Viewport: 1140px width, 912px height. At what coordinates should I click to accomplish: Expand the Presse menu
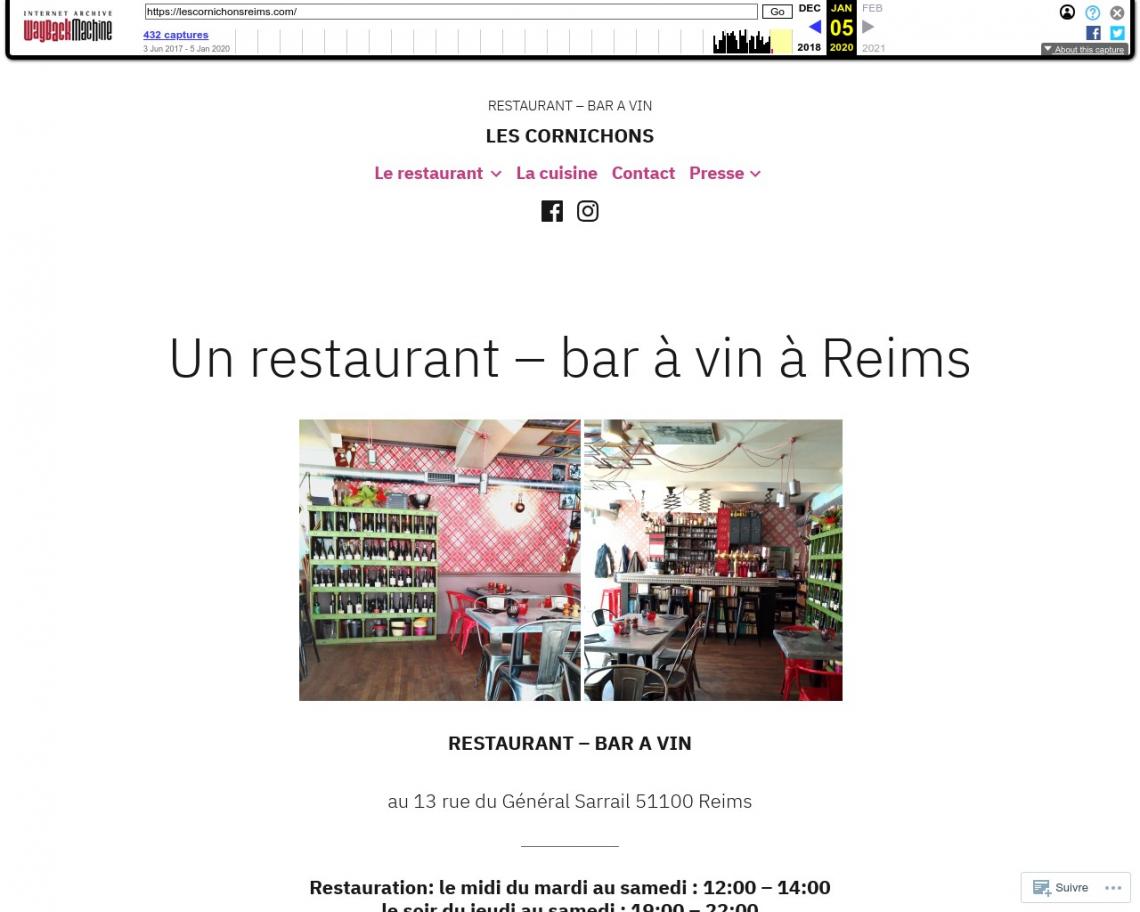(x=724, y=173)
